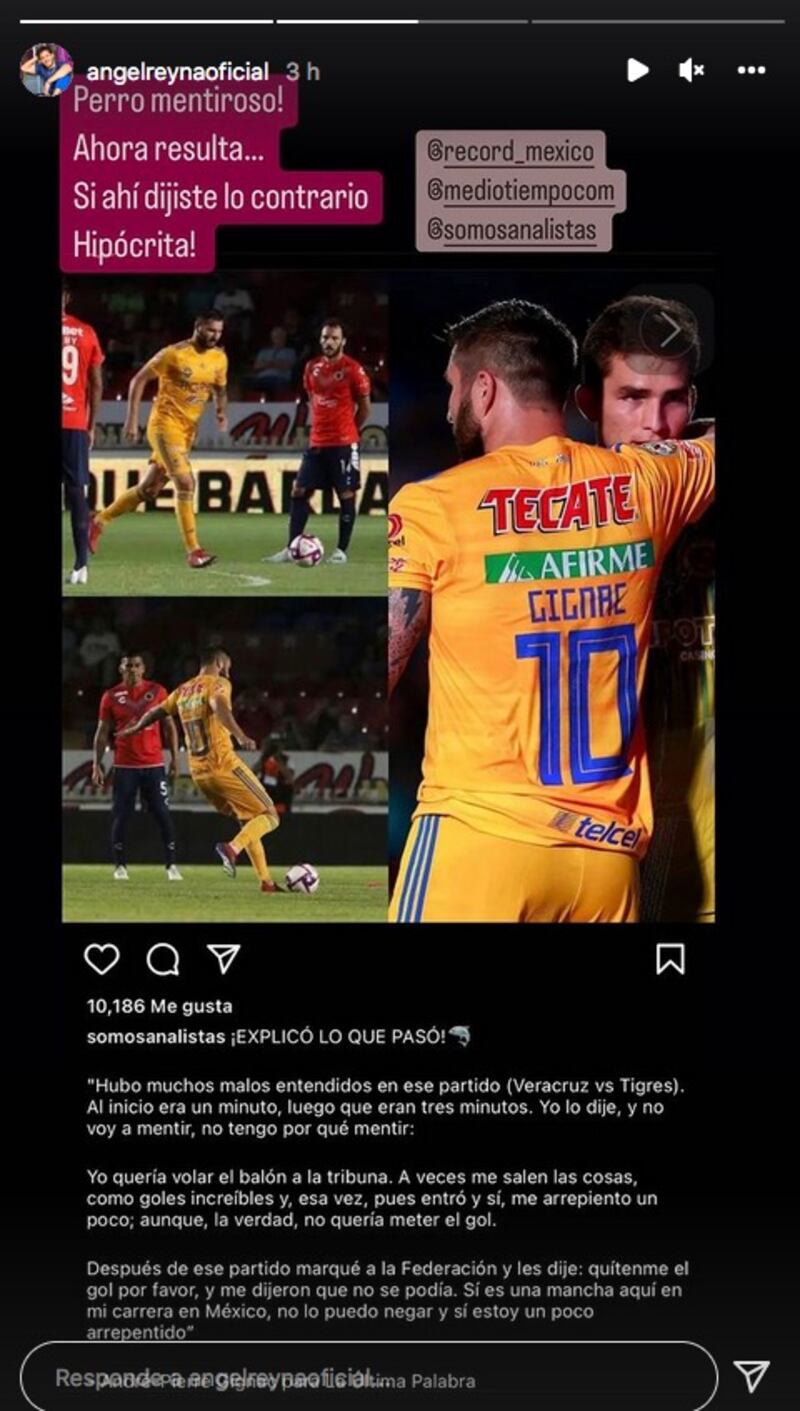Image resolution: width=800 pixels, height=1411 pixels.
Task: Open angelreynaoficial's profile picture
Action: point(46,70)
